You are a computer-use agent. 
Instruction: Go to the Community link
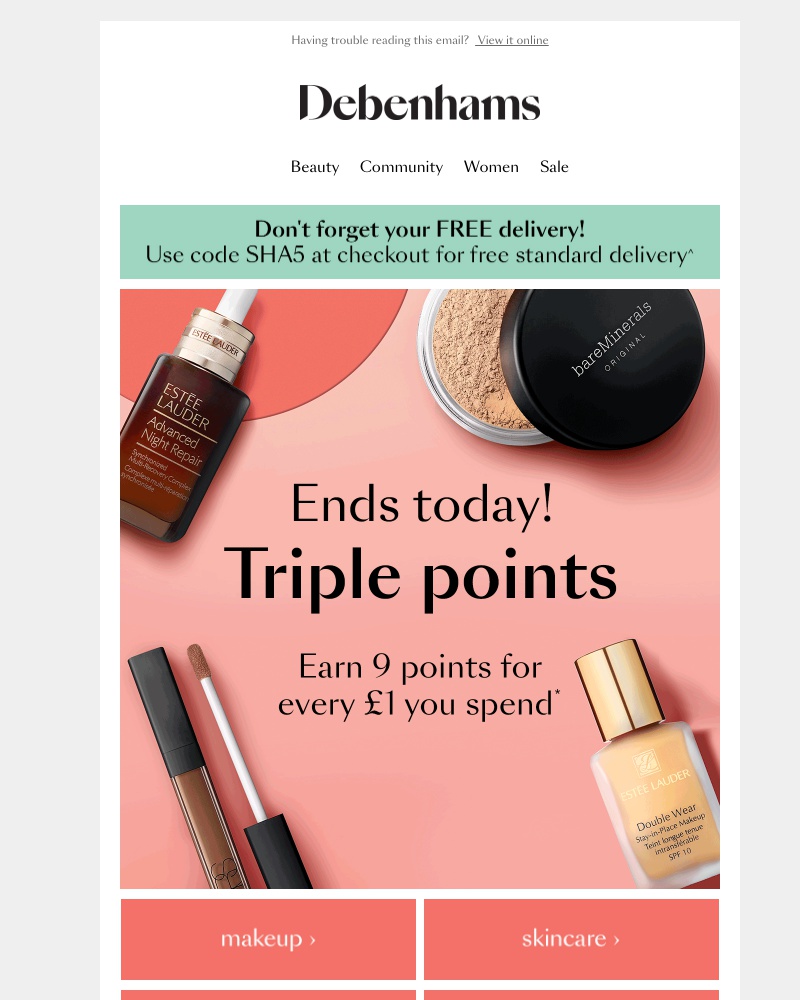pyautogui.click(x=401, y=167)
